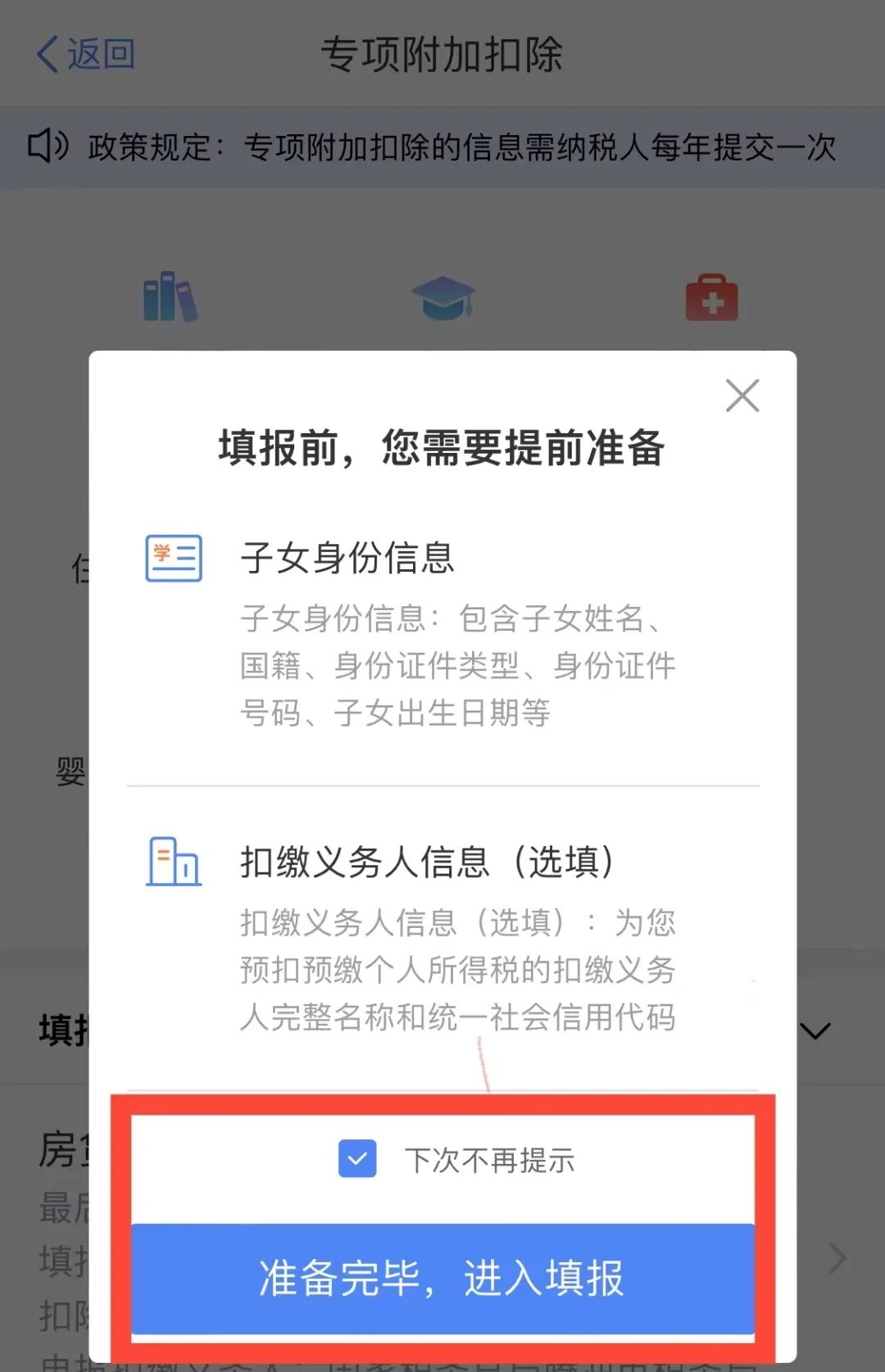Tap 准备完毕，进入填报 button
885x1372 pixels.
(442, 1278)
